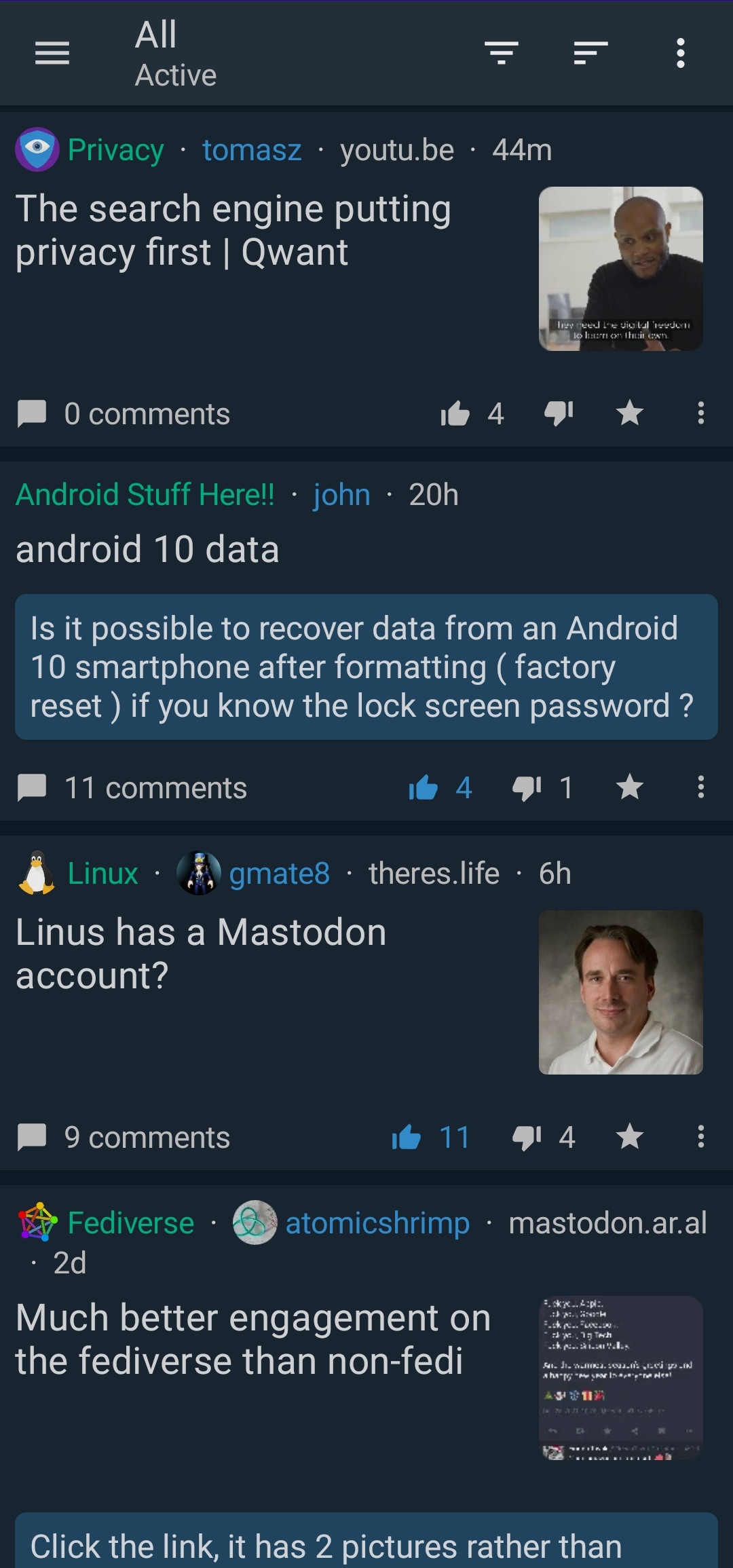
Task: Visit atomicshrimp's profile
Action: [377, 1223]
